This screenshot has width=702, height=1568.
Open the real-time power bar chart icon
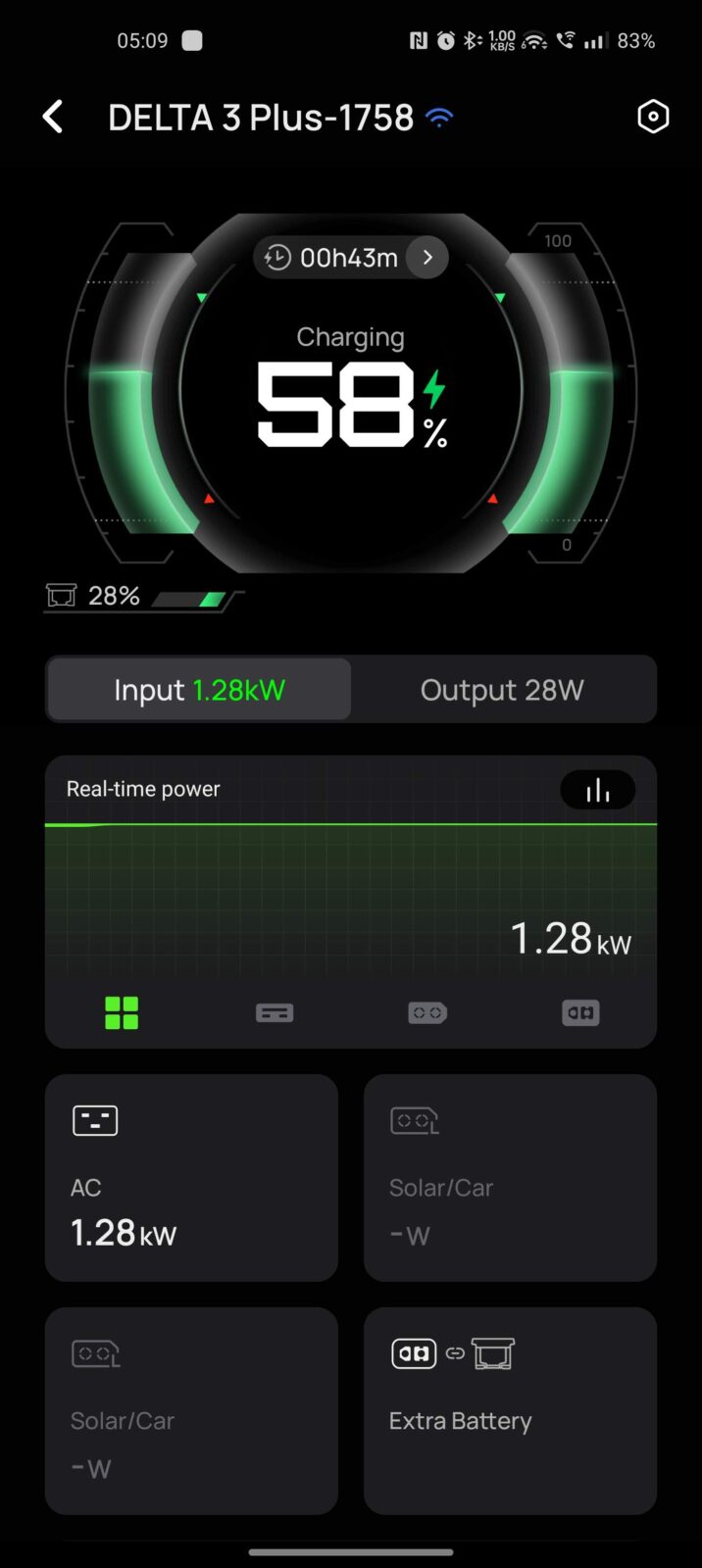tap(597, 790)
